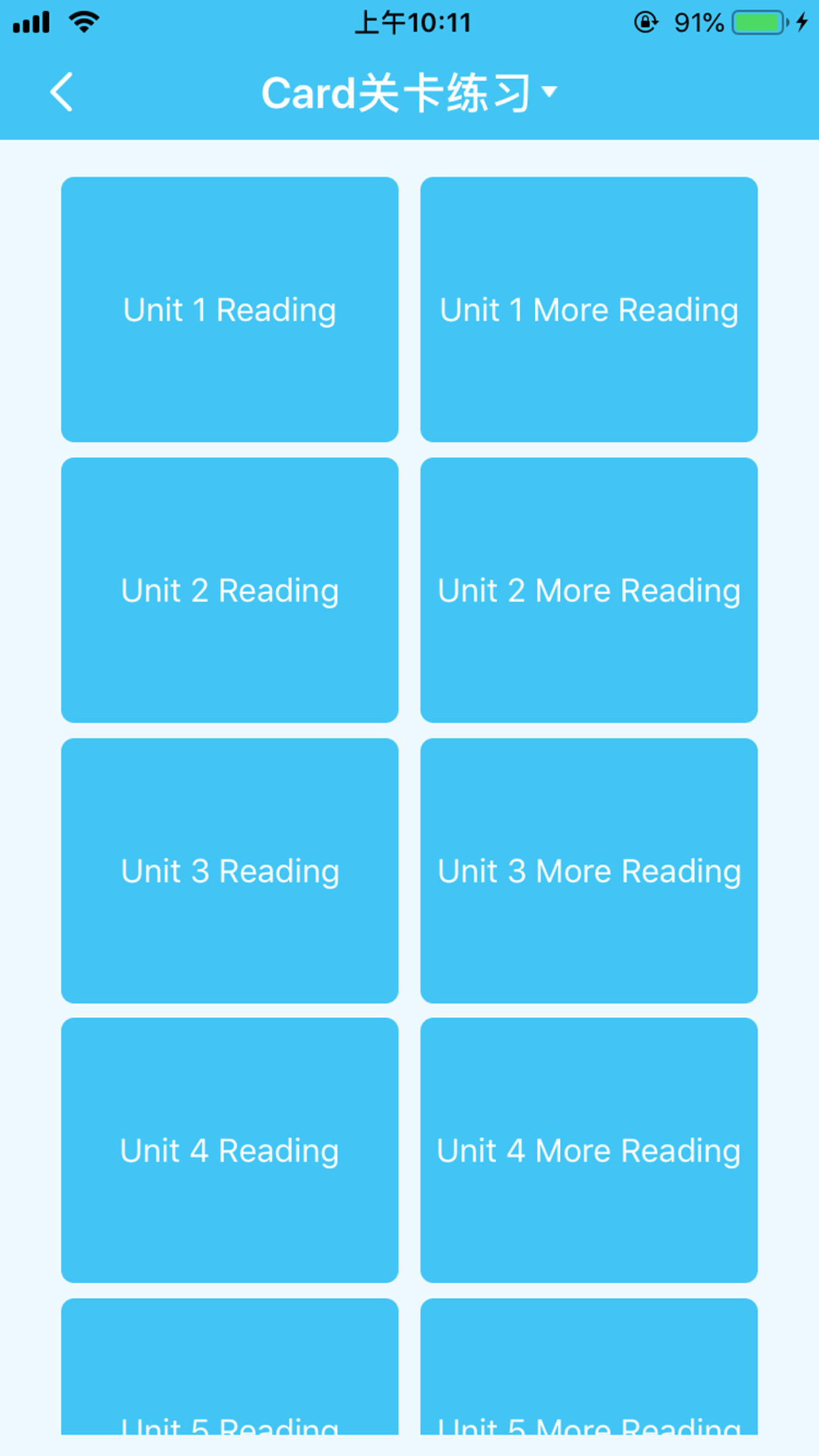
Task: Expand the Card关卡练习 title dropdown
Action: (409, 92)
